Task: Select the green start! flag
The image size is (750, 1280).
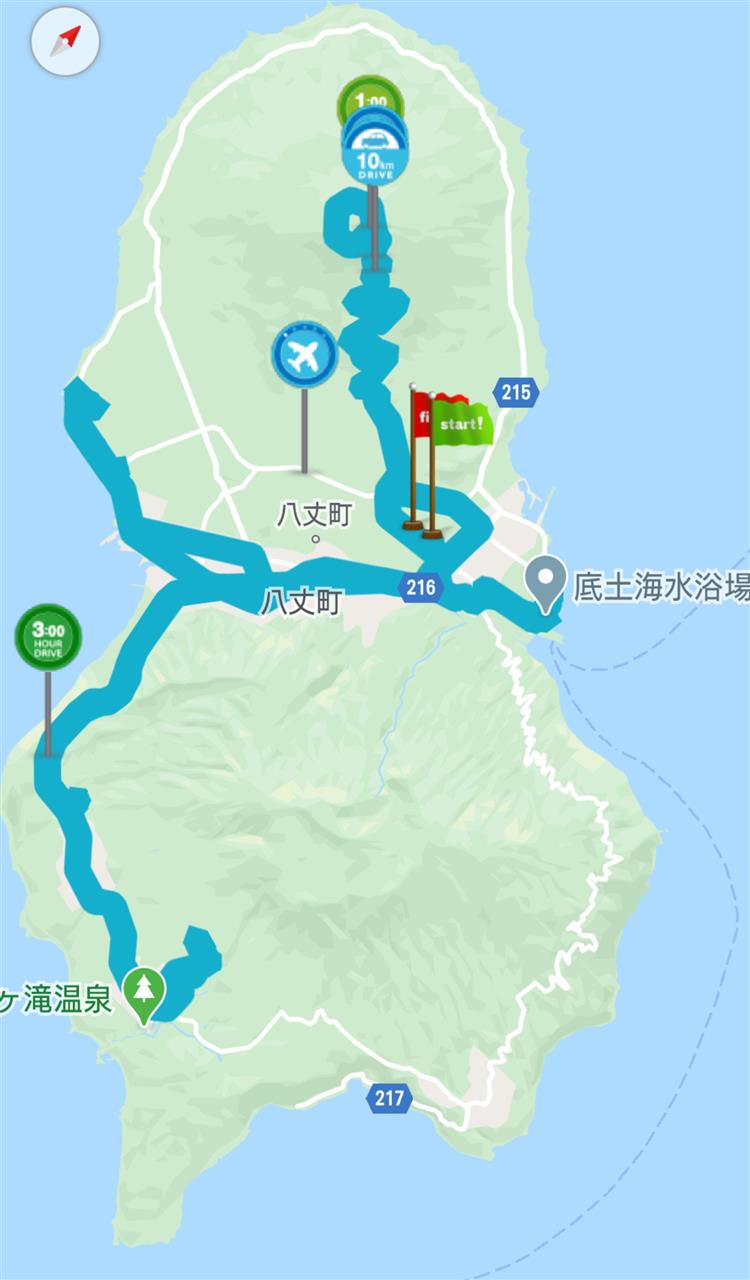Action: 463,423
